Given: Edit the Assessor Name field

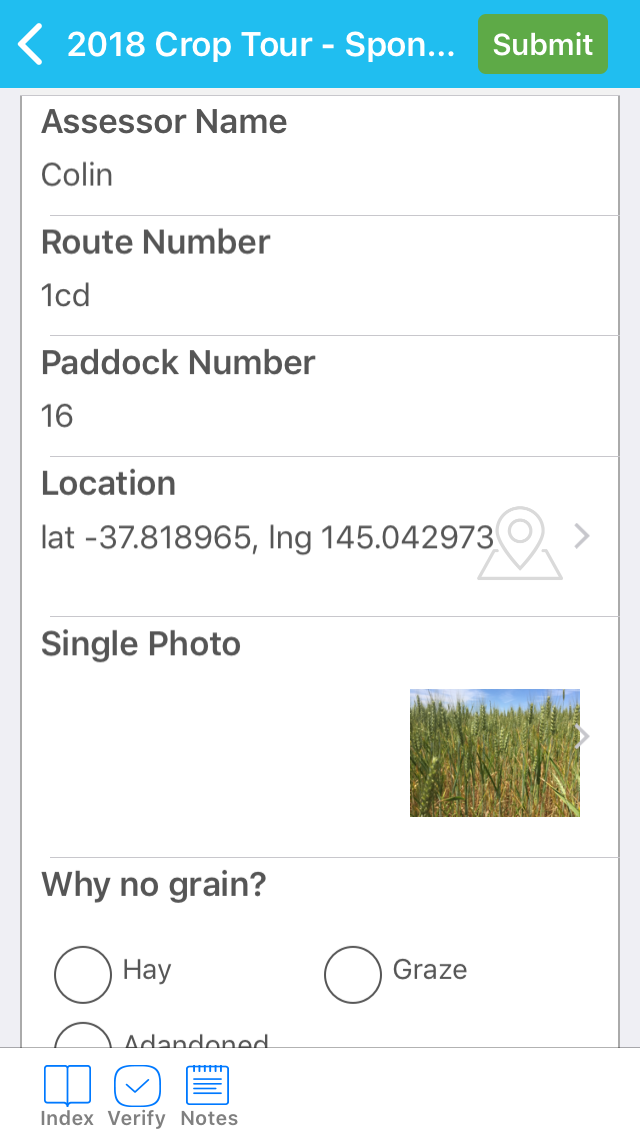Looking at the screenshot, I should (320, 156).
